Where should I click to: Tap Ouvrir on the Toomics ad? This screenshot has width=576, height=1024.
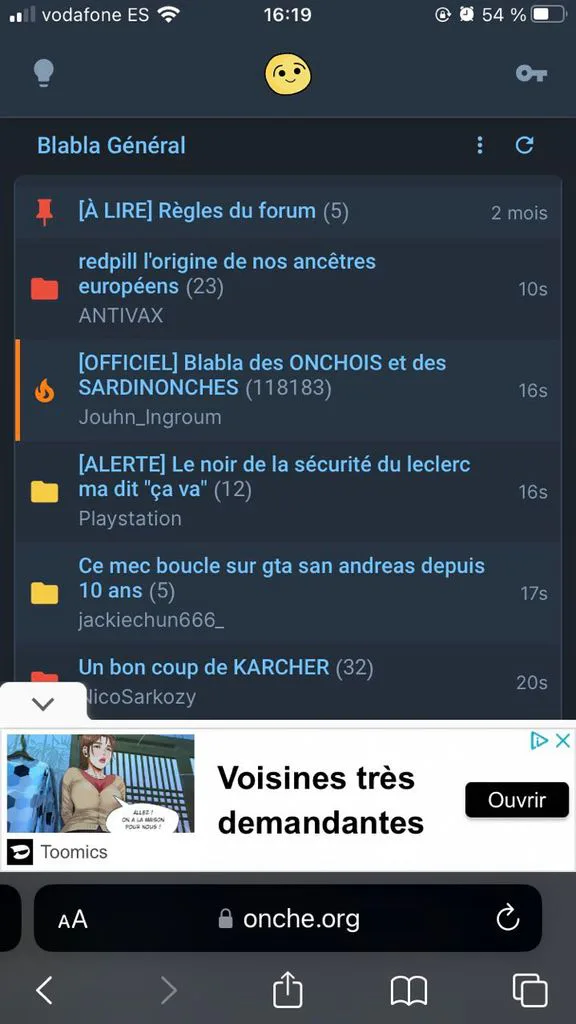pos(517,799)
